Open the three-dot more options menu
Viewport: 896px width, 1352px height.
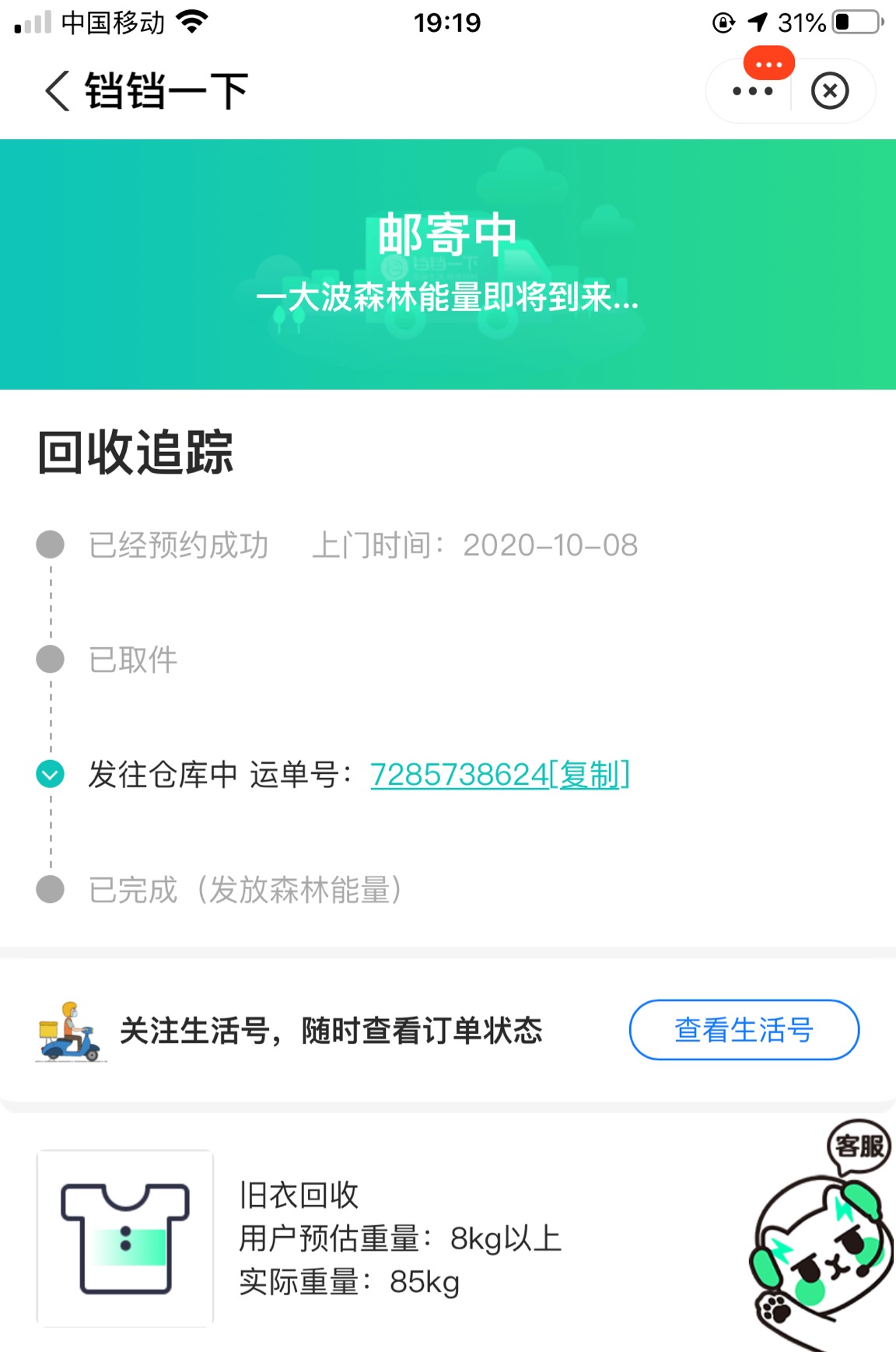click(x=752, y=91)
